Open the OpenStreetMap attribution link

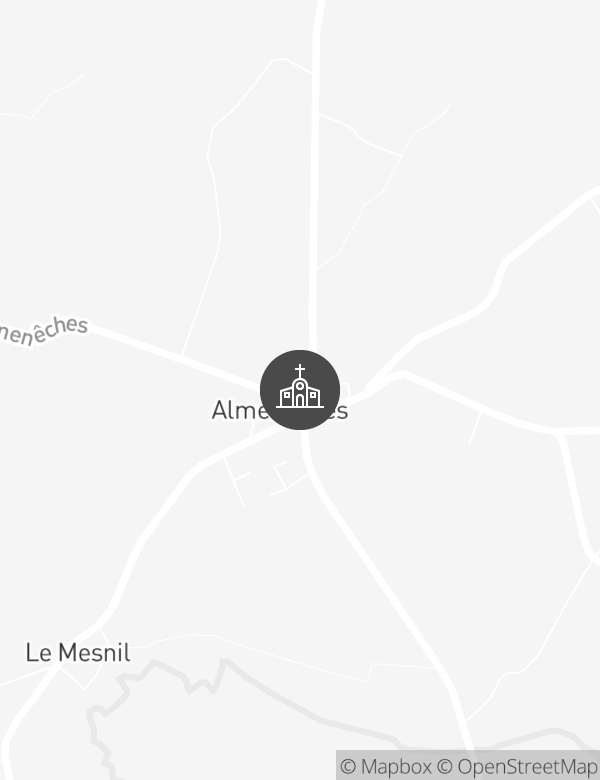click(x=518, y=767)
